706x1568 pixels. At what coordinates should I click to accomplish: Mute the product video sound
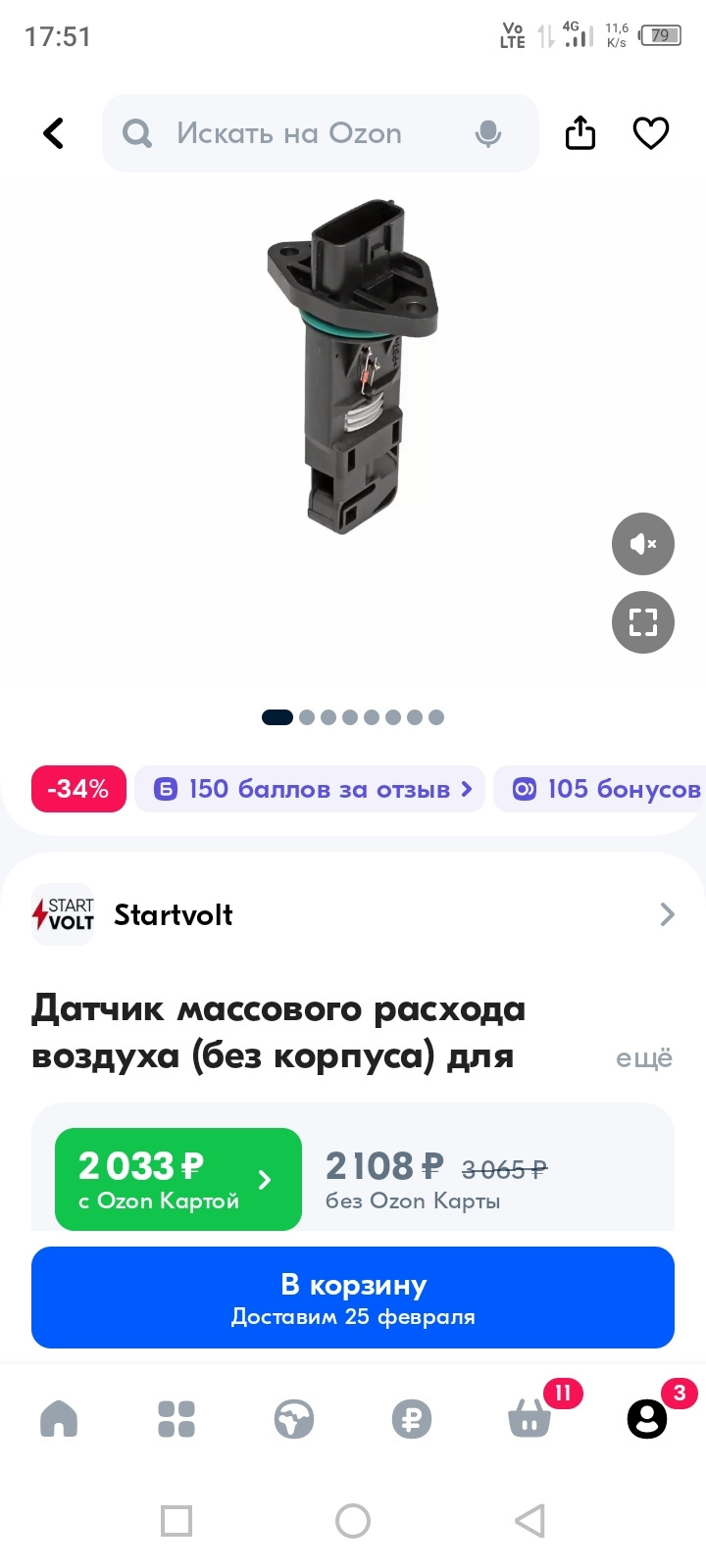642,544
